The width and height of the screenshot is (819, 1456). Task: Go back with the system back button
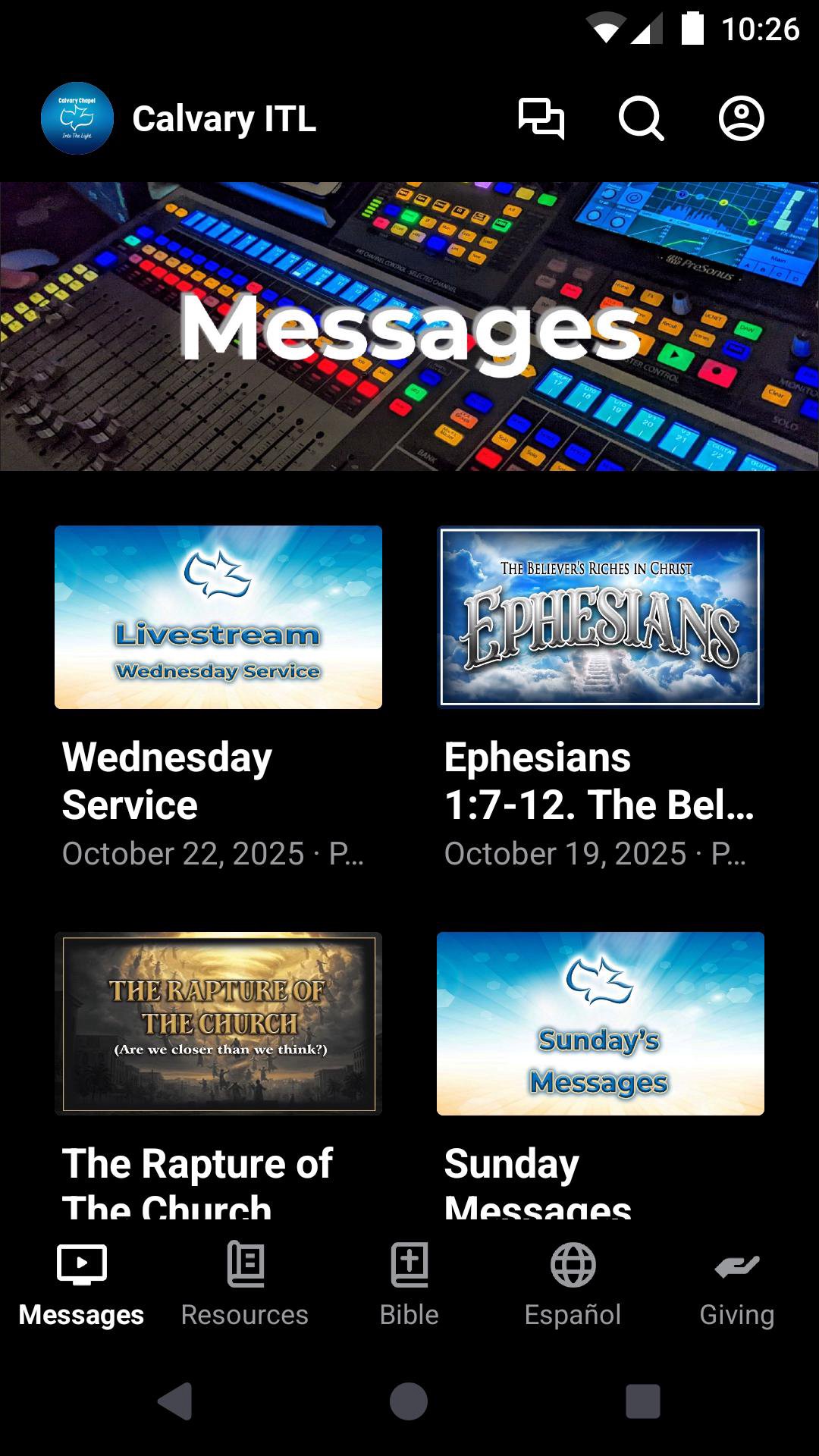pos(175,1401)
